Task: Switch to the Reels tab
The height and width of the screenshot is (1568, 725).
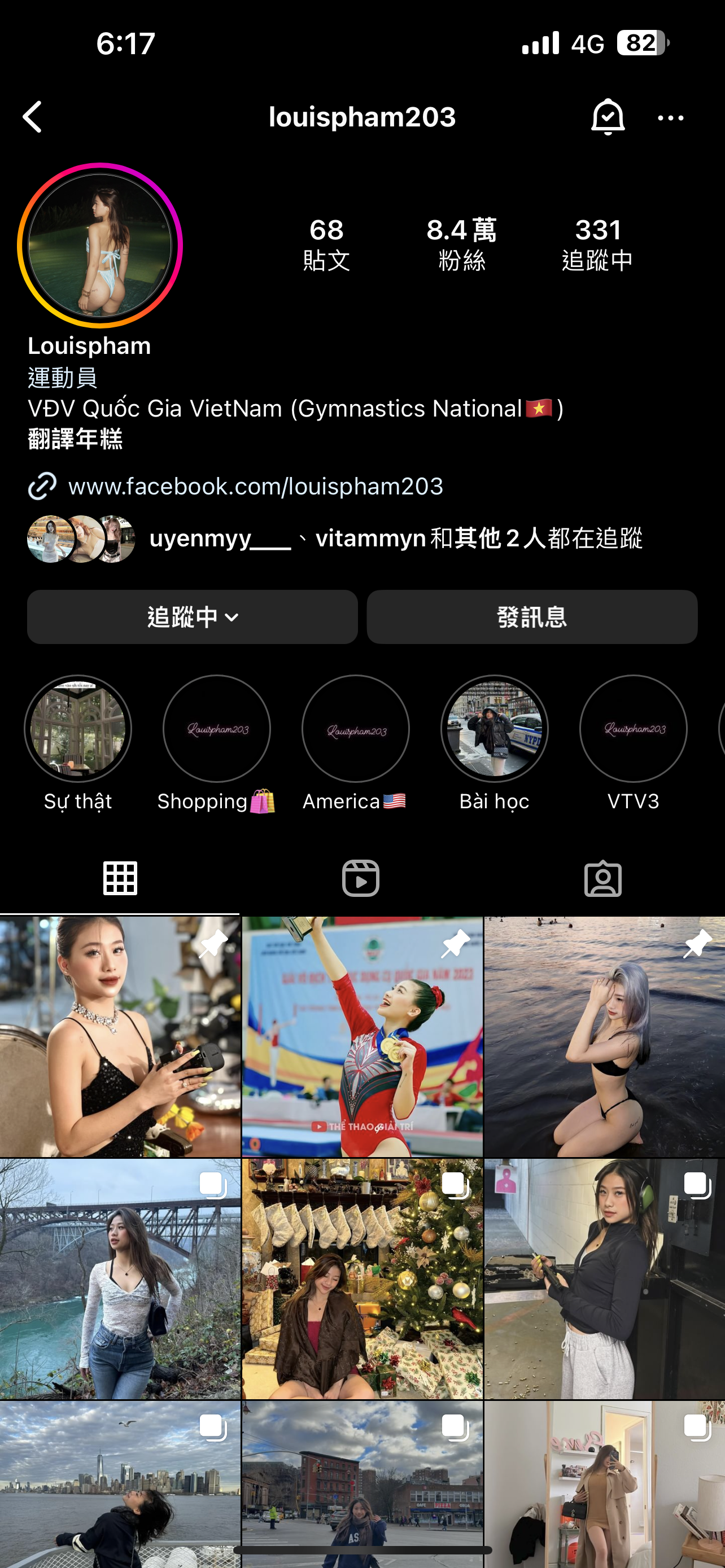Action: click(x=361, y=878)
